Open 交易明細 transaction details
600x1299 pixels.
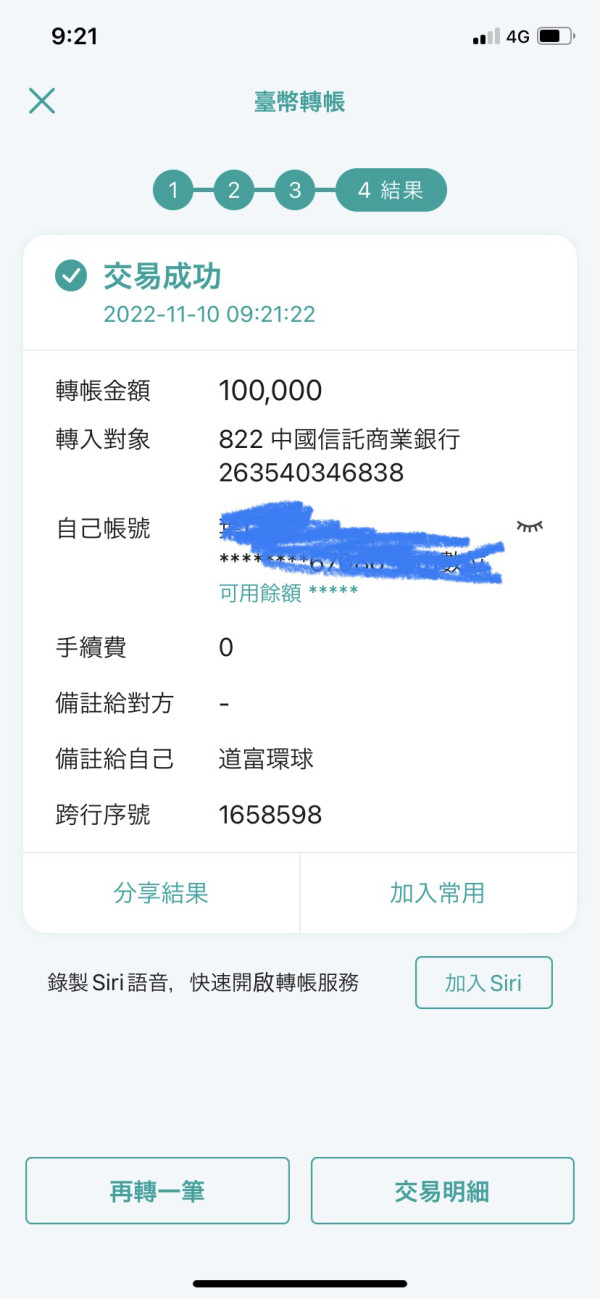[x=442, y=1191]
